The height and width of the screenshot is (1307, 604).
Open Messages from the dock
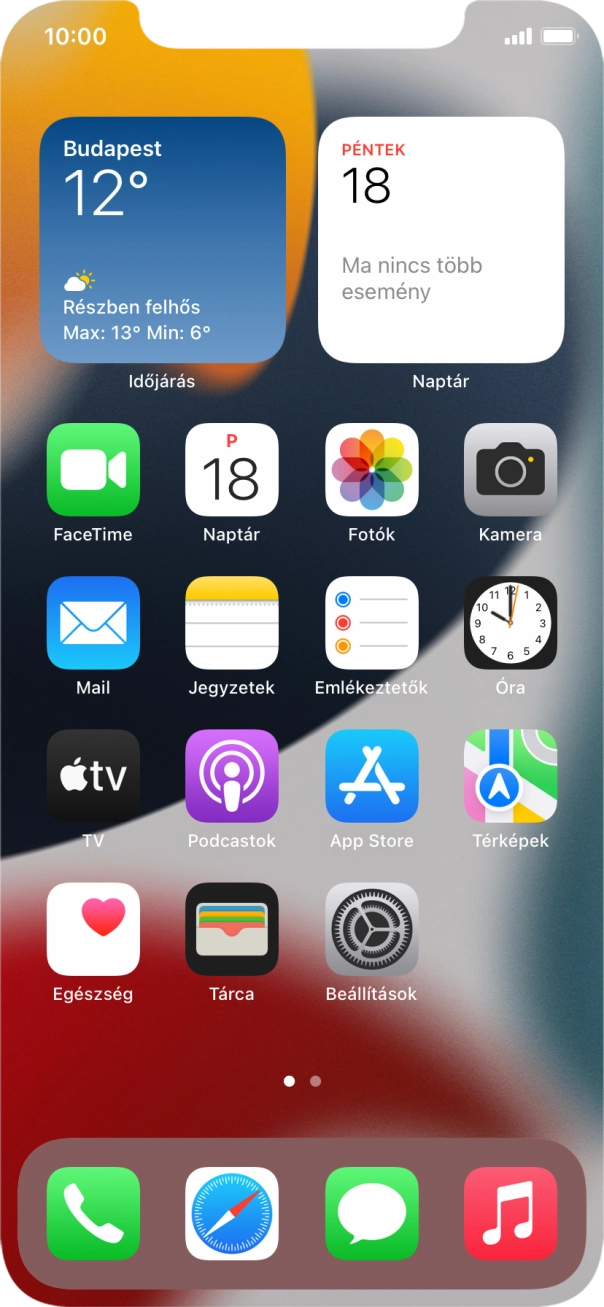tap(372, 1213)
